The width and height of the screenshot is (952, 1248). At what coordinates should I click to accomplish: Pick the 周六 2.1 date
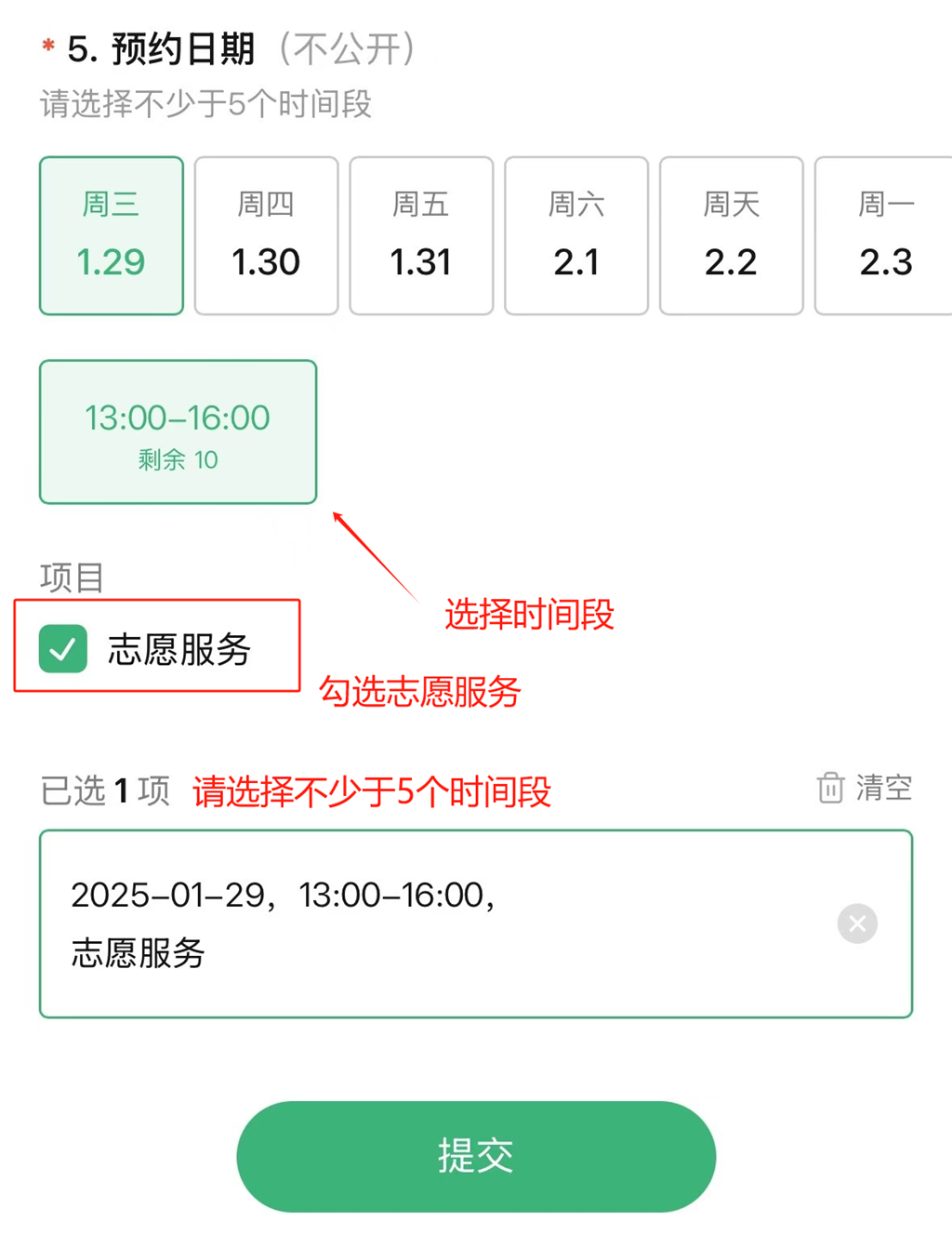click(576, 235)
